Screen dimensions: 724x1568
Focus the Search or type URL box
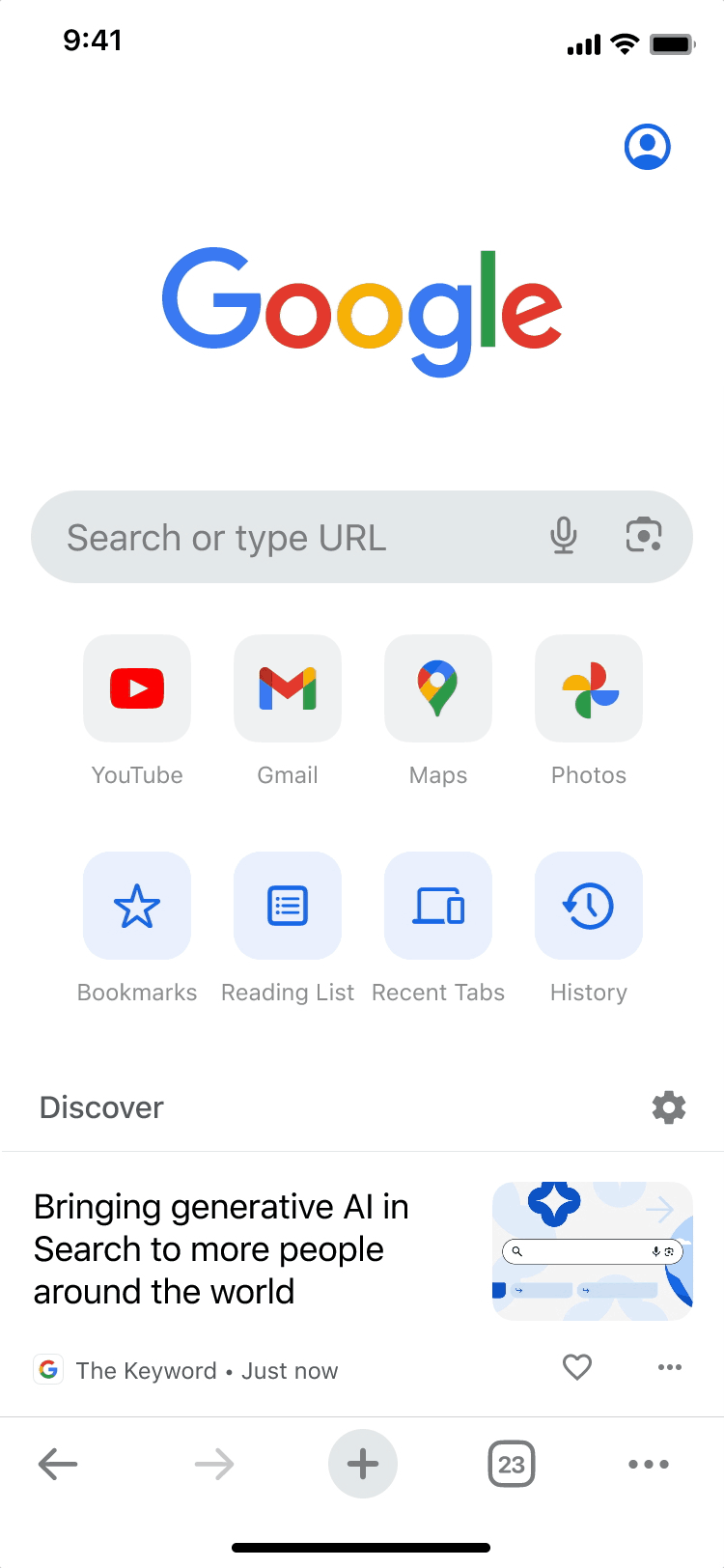tap(290, 538)
